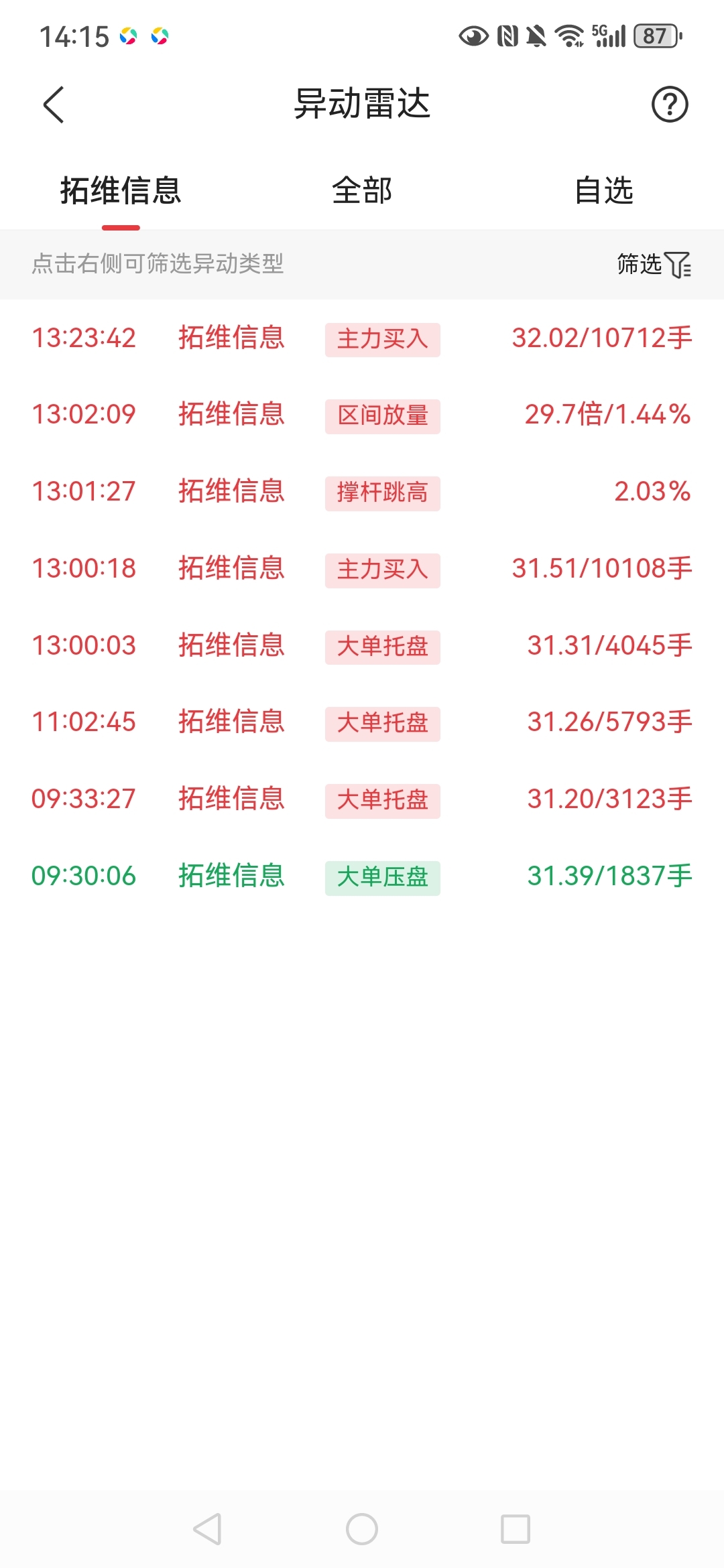
Task: Go back using the top-left arrow
Action: [x=54, y=105]
